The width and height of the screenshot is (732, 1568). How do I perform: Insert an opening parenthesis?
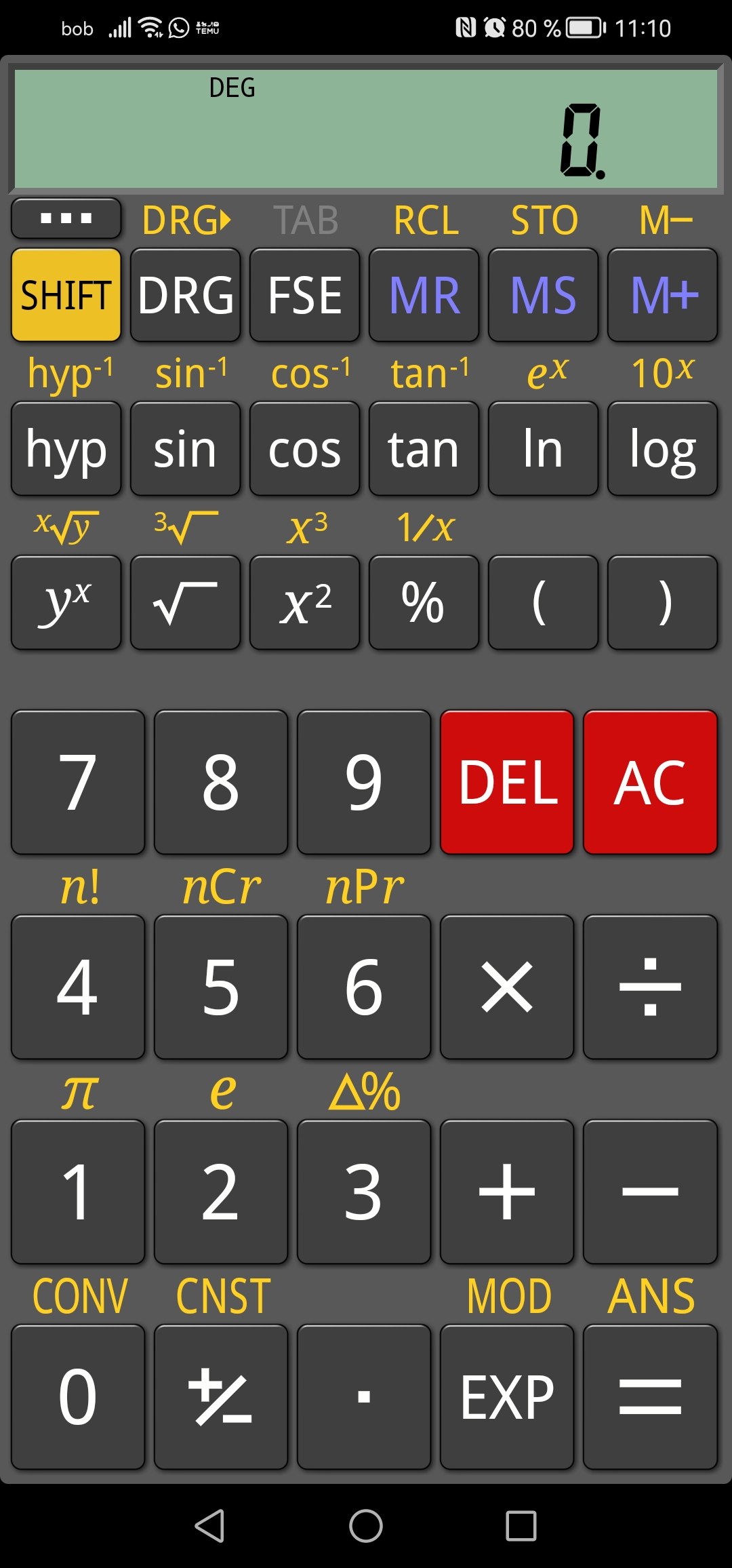pyautogui.click(x=543, y=603)
